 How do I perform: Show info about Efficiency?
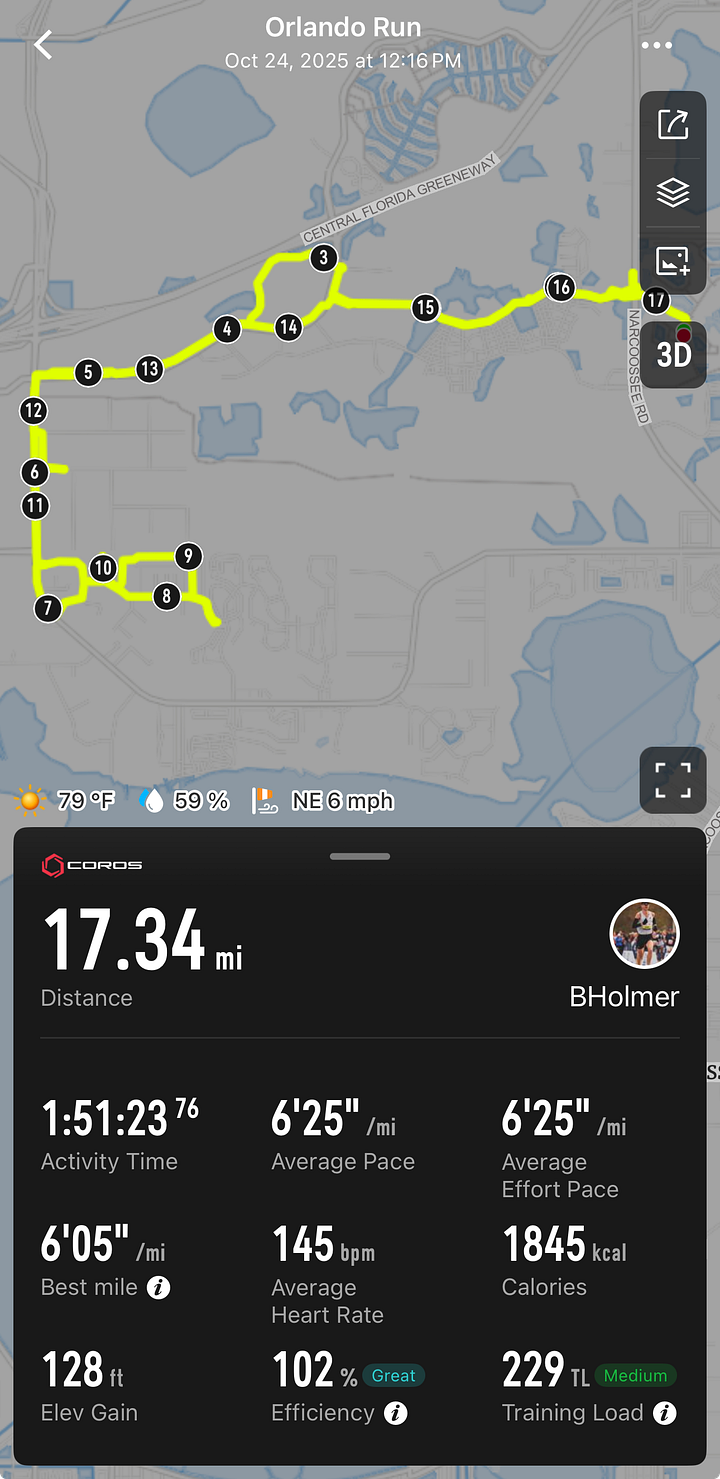click(396, 1413)
